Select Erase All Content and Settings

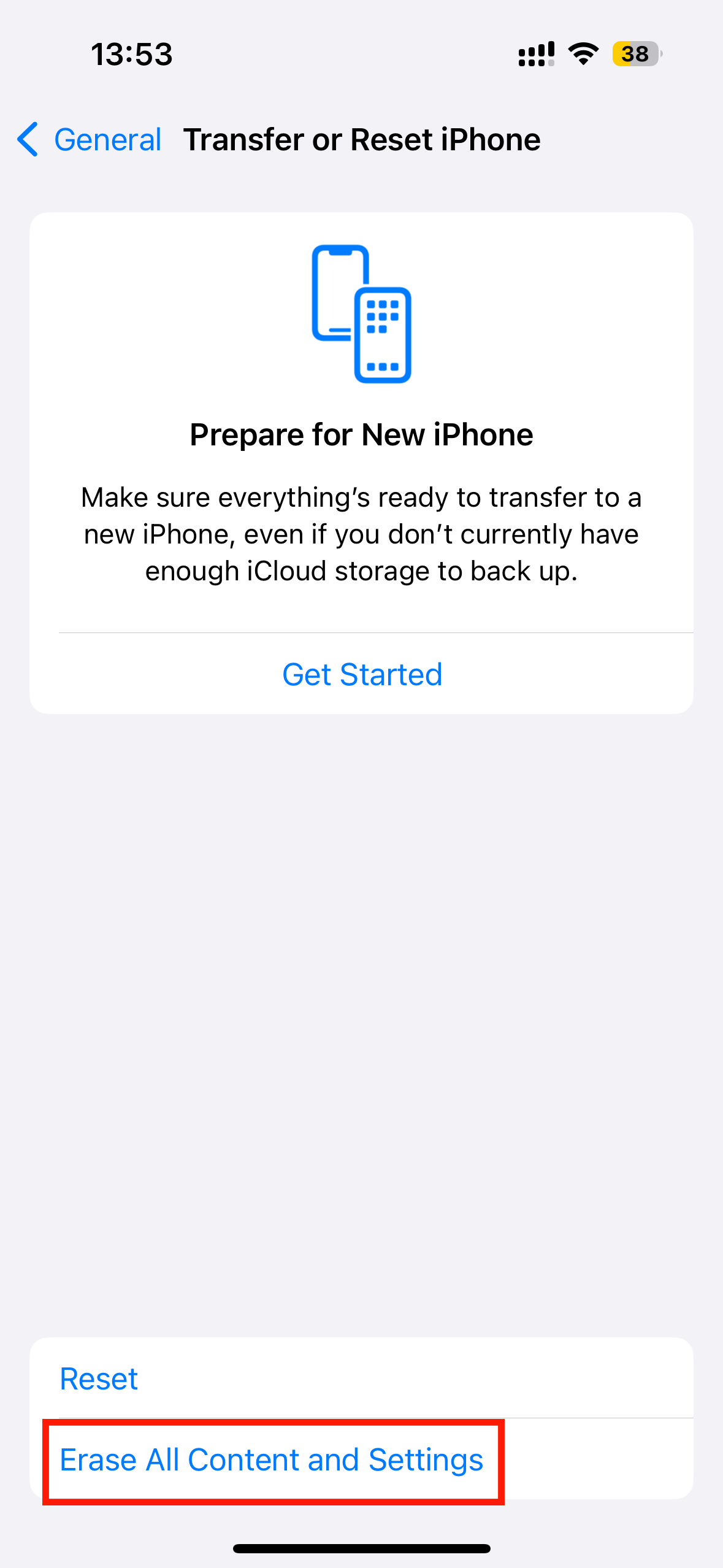272,1460
